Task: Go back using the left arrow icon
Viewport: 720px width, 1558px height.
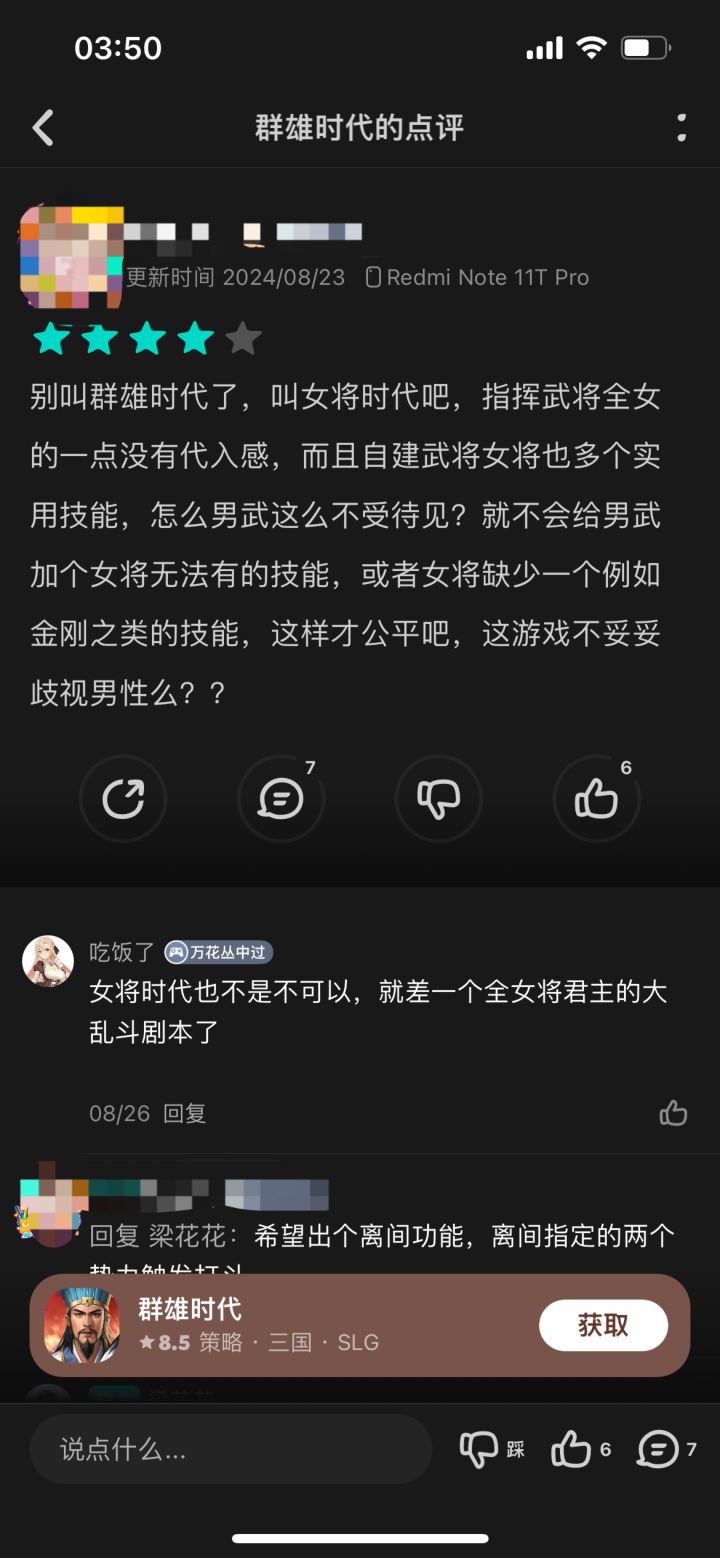Action: [42, 128]
